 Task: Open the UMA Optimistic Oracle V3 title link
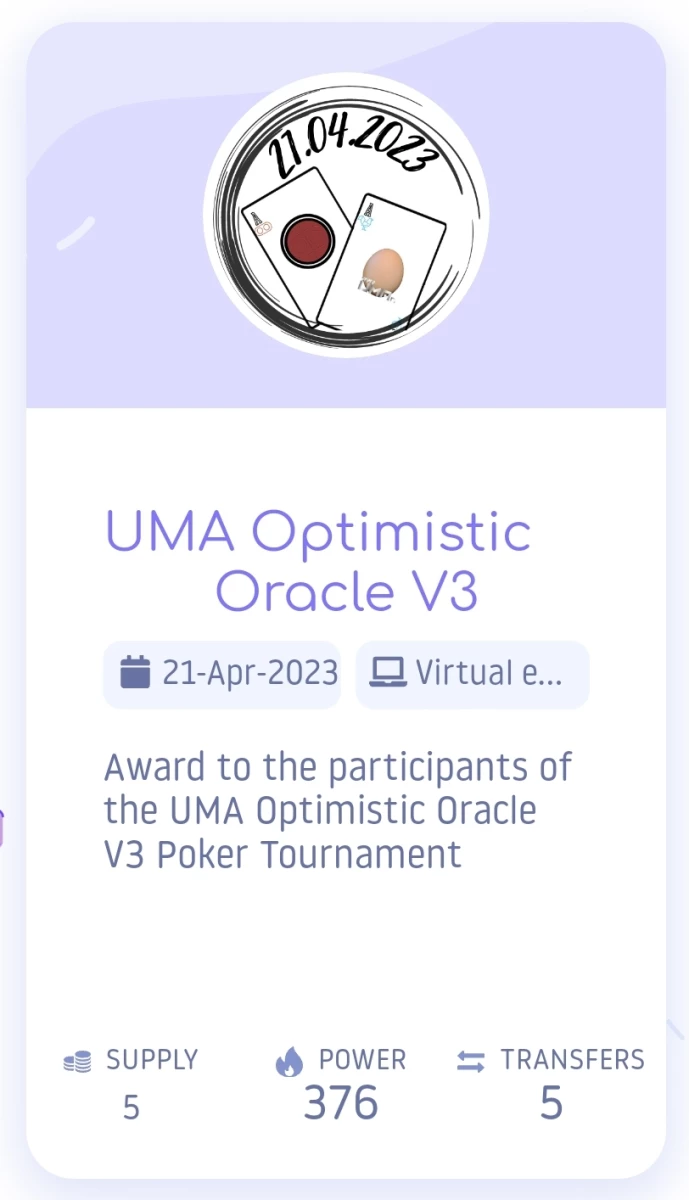(319, 562)
